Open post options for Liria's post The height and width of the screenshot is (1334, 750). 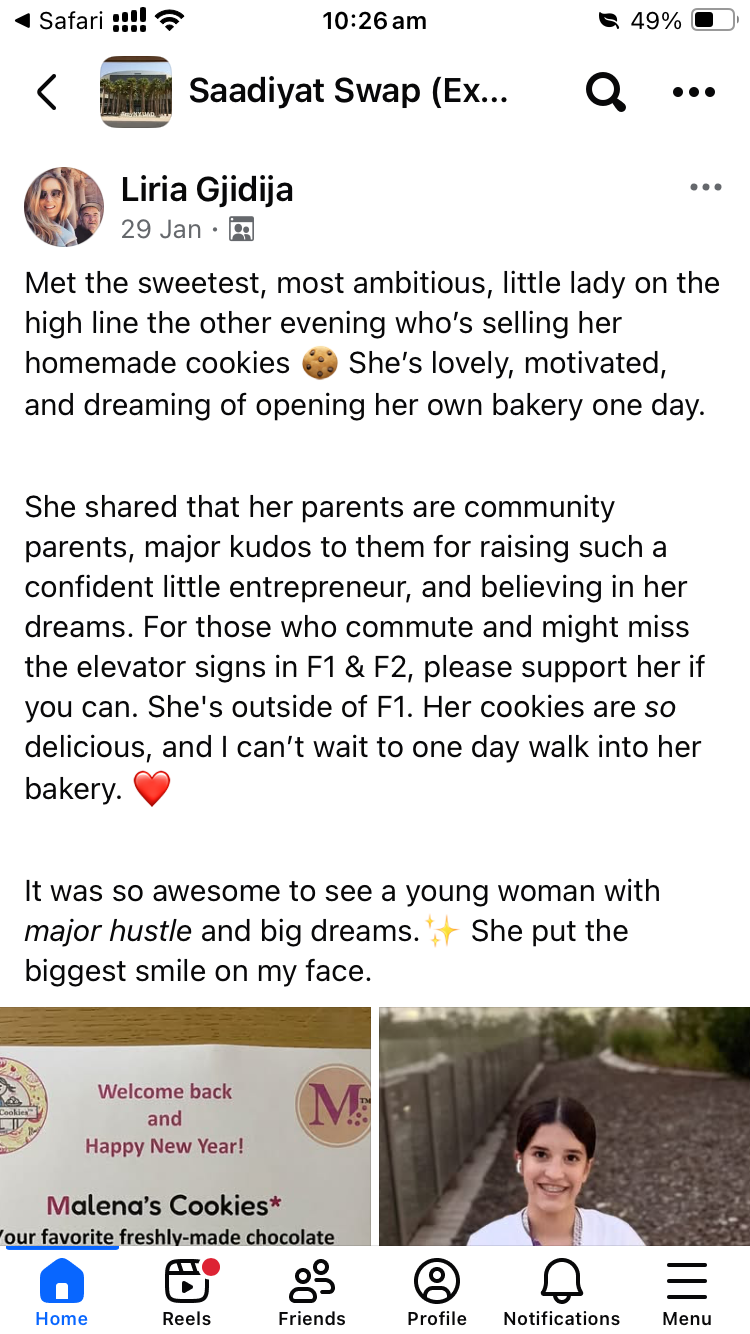click(706, 187)
